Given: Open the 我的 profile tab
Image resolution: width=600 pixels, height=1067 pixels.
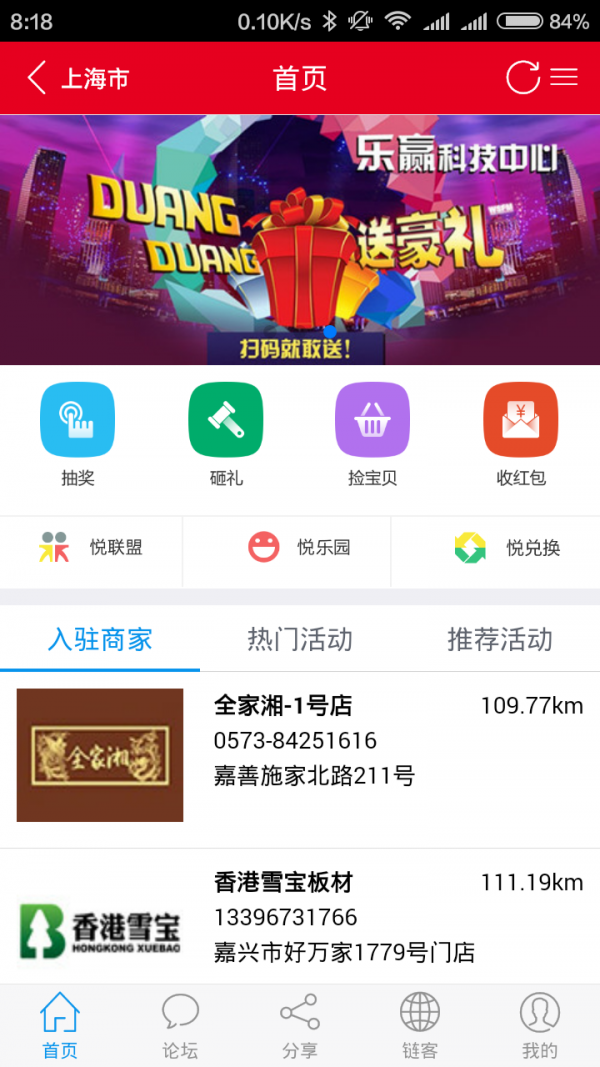Looking at the screenshot, I should (540, 1025).
